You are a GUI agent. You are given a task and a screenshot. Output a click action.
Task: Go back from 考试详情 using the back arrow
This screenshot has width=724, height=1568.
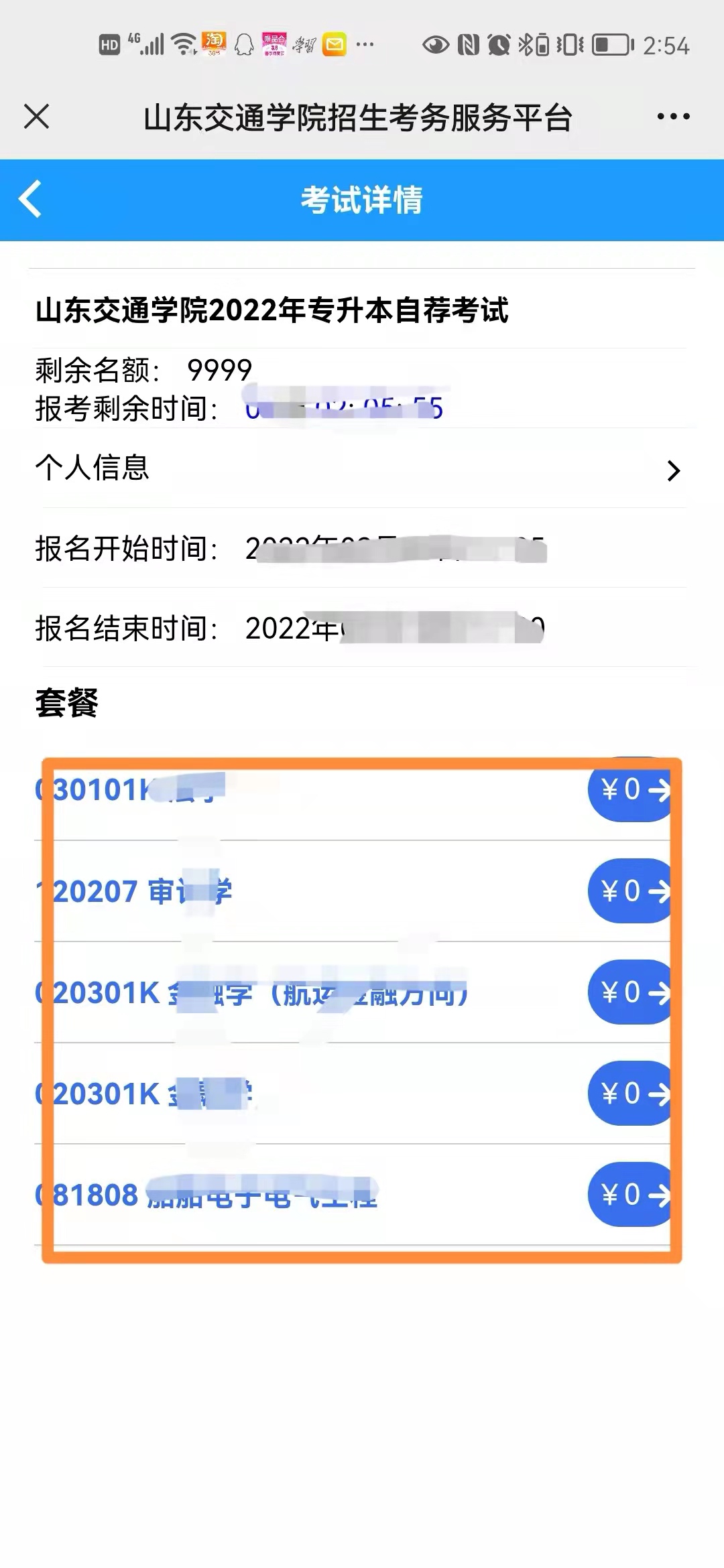point(31,199)
